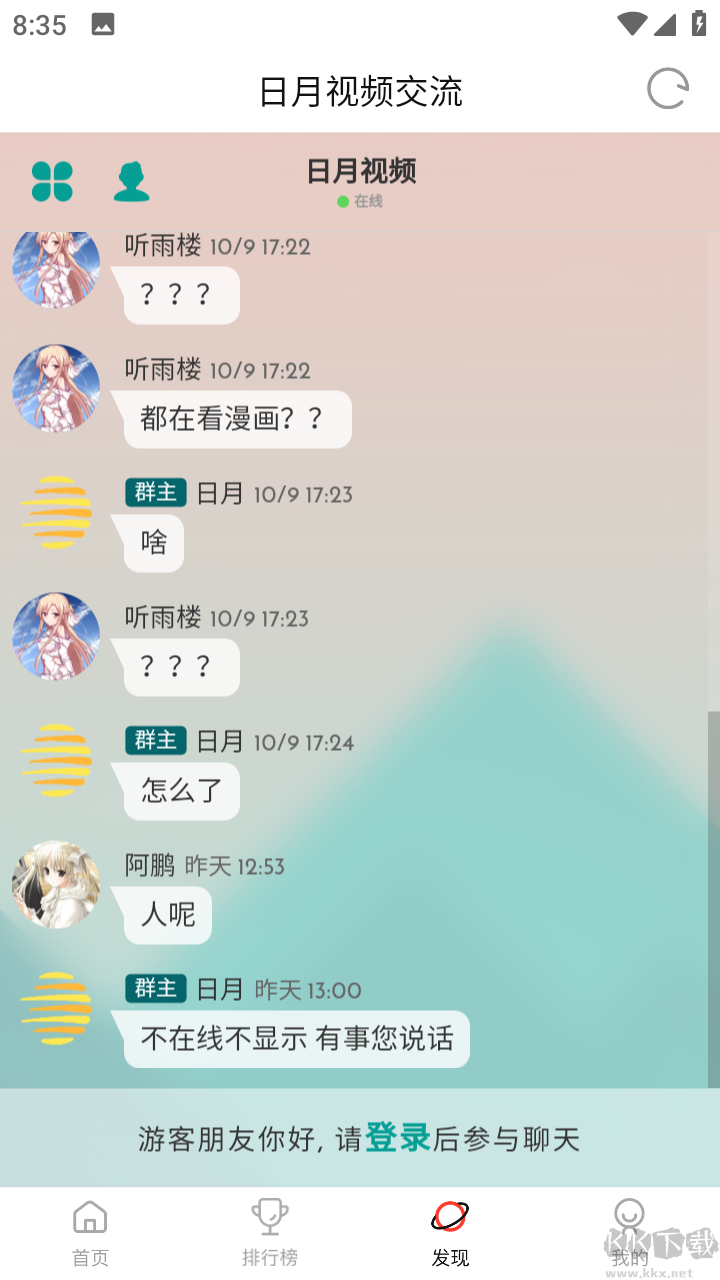Switch to the 排行榜 tab
The width and height of the screenshot is (720, 1280).
270,1232
